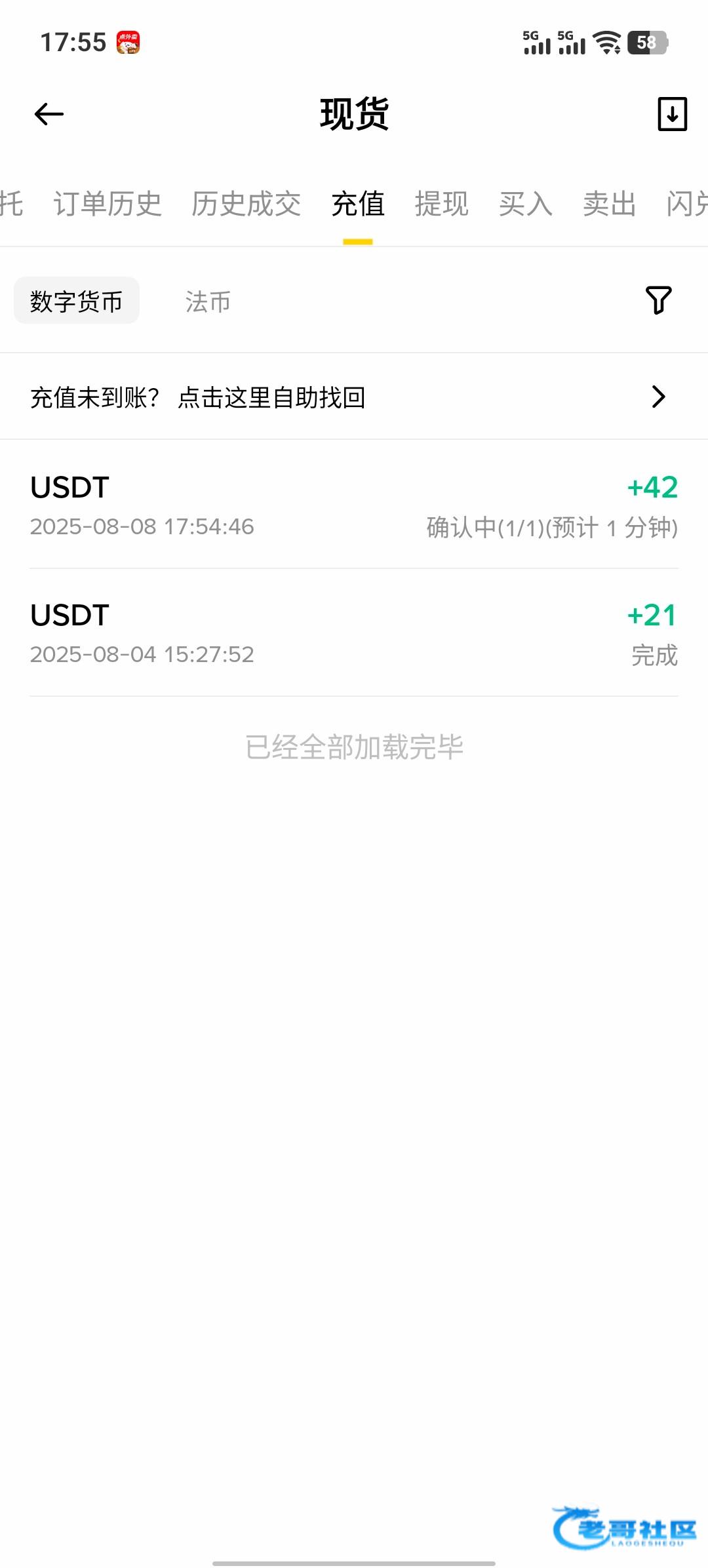Select the 卖出 tab
The height and width of the screenshot is (1568, 708).
click(610, 204)
